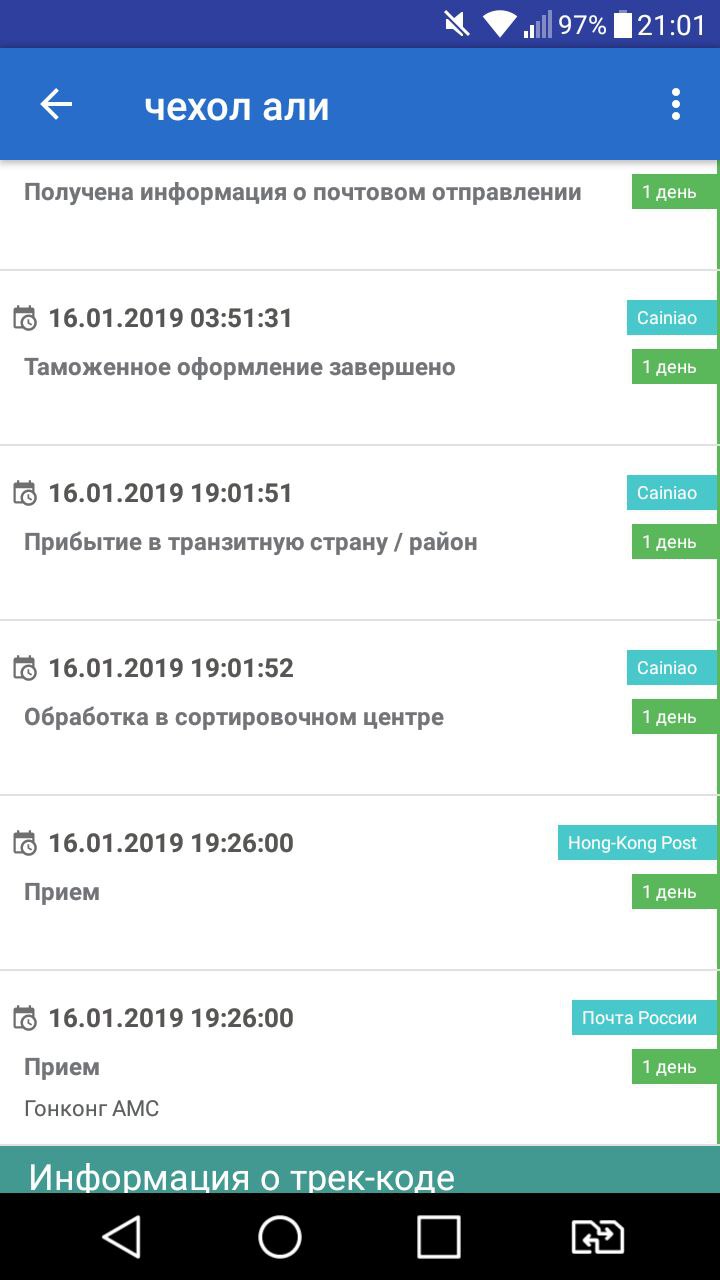Open the three-dot overflow menu
This screenshot has height=1280, width=720.
676,104
